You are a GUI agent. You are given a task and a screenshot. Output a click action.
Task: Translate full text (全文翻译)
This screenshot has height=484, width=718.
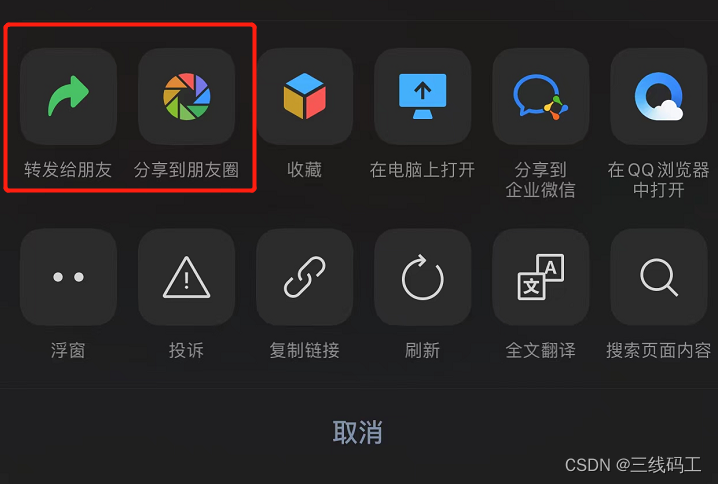540,277
